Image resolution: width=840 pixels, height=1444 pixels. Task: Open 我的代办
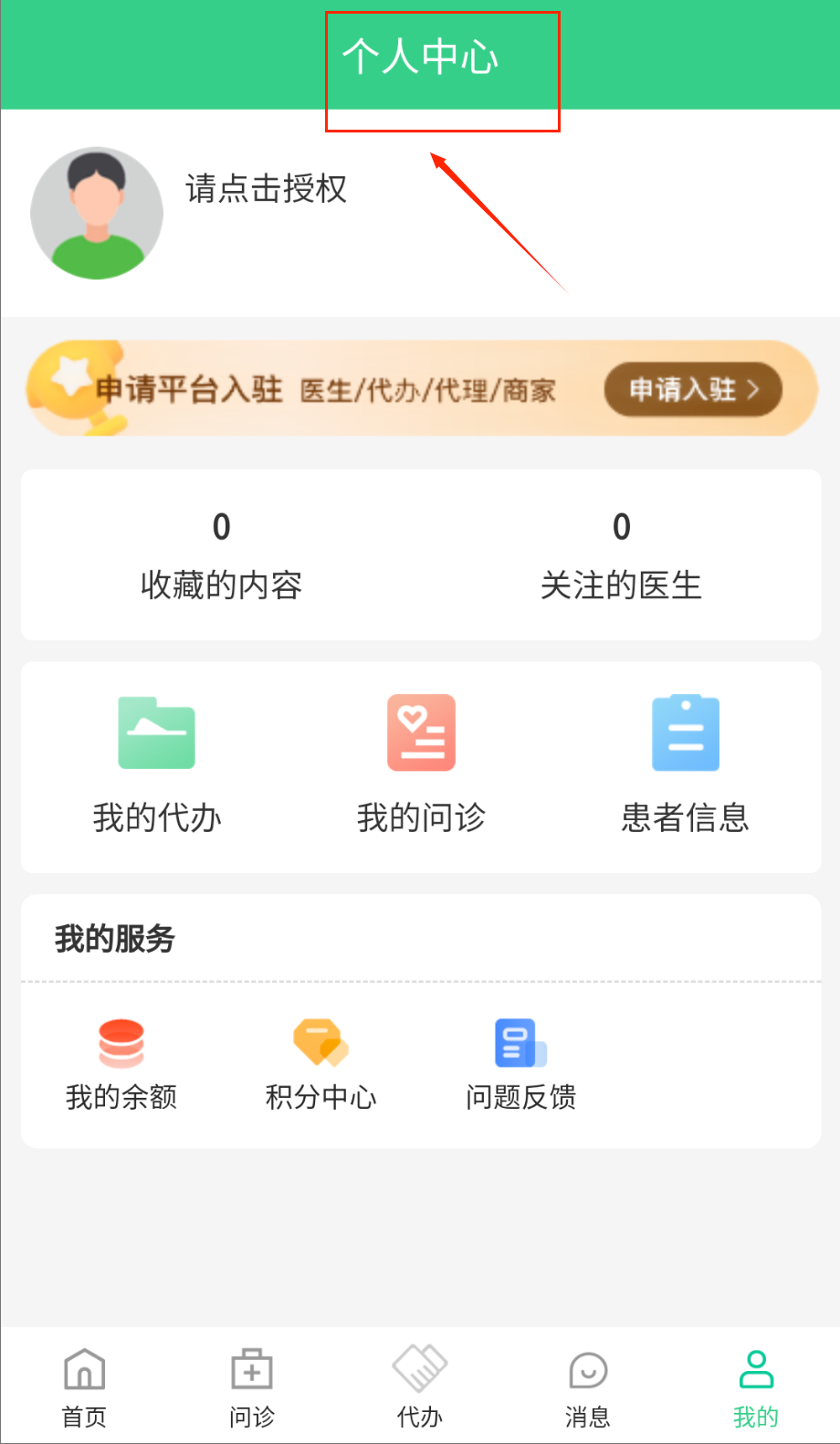(157, 764)
